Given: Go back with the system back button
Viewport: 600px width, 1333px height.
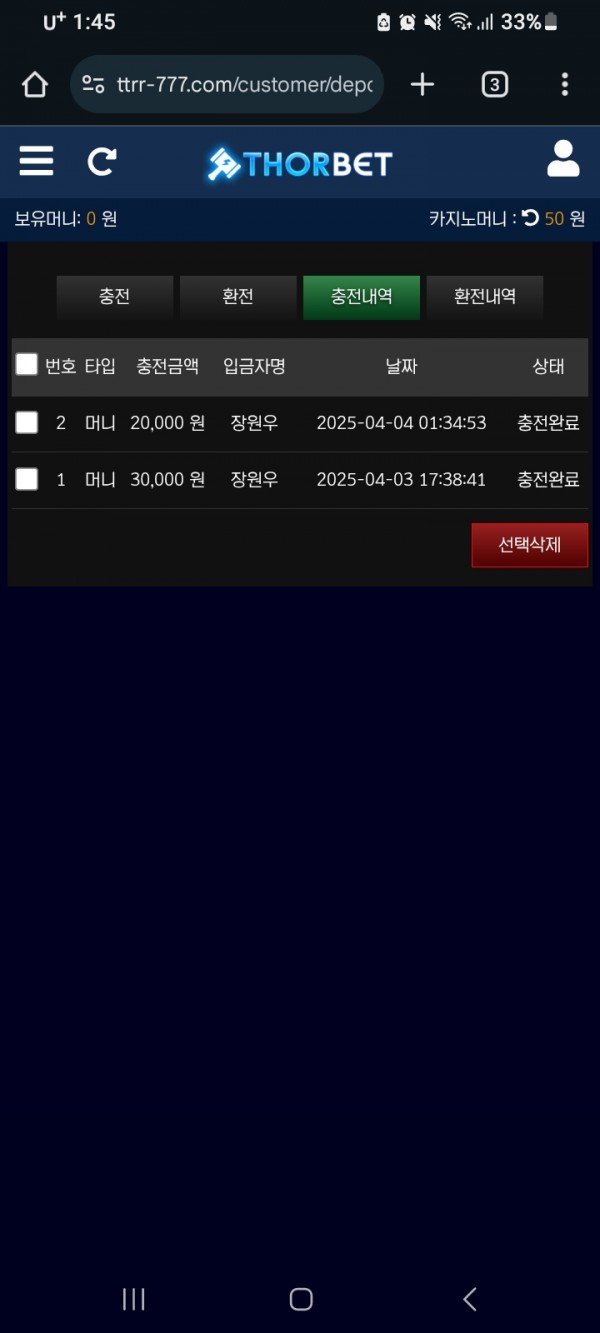Looking at the screenshot, I should (469, 1299).
